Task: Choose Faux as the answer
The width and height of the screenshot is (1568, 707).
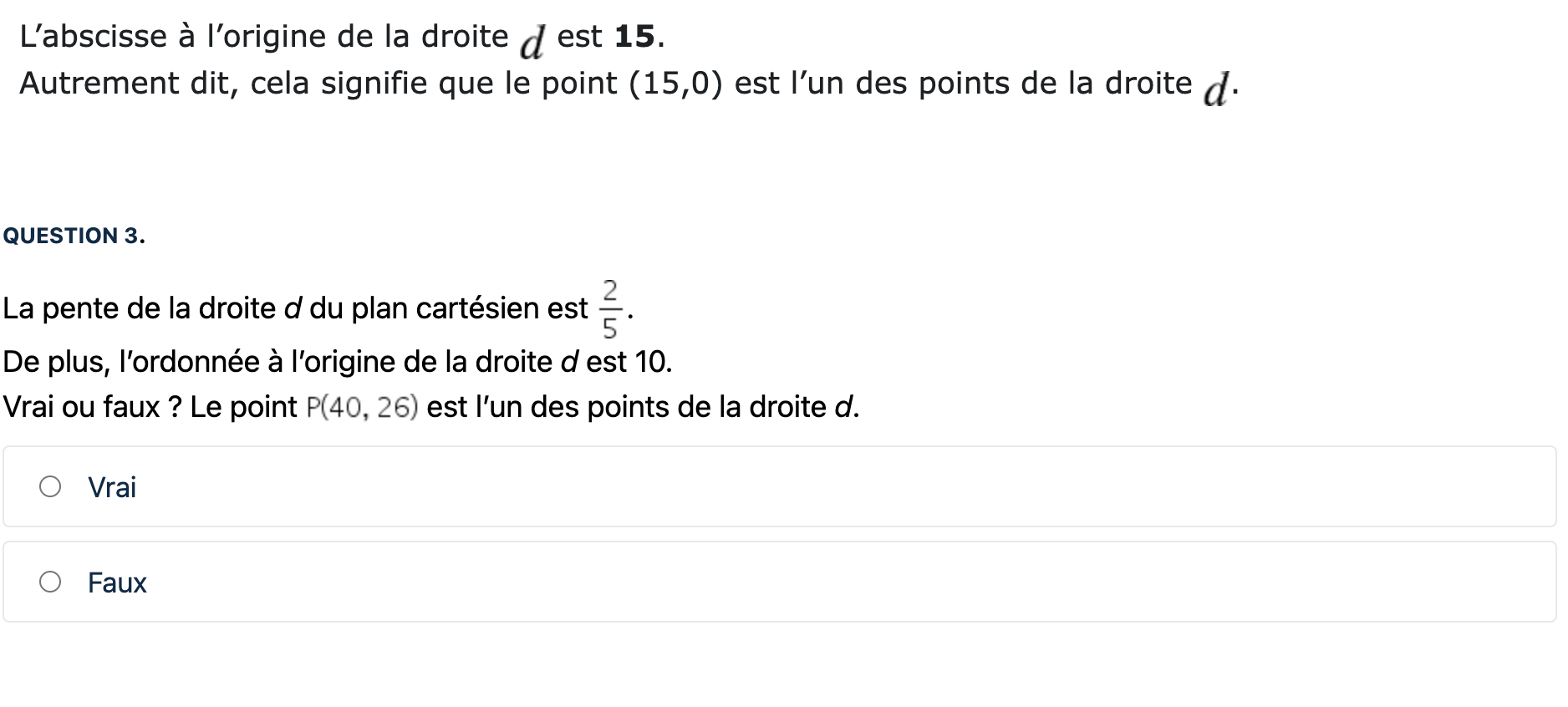Action: (x=50, y=582)
